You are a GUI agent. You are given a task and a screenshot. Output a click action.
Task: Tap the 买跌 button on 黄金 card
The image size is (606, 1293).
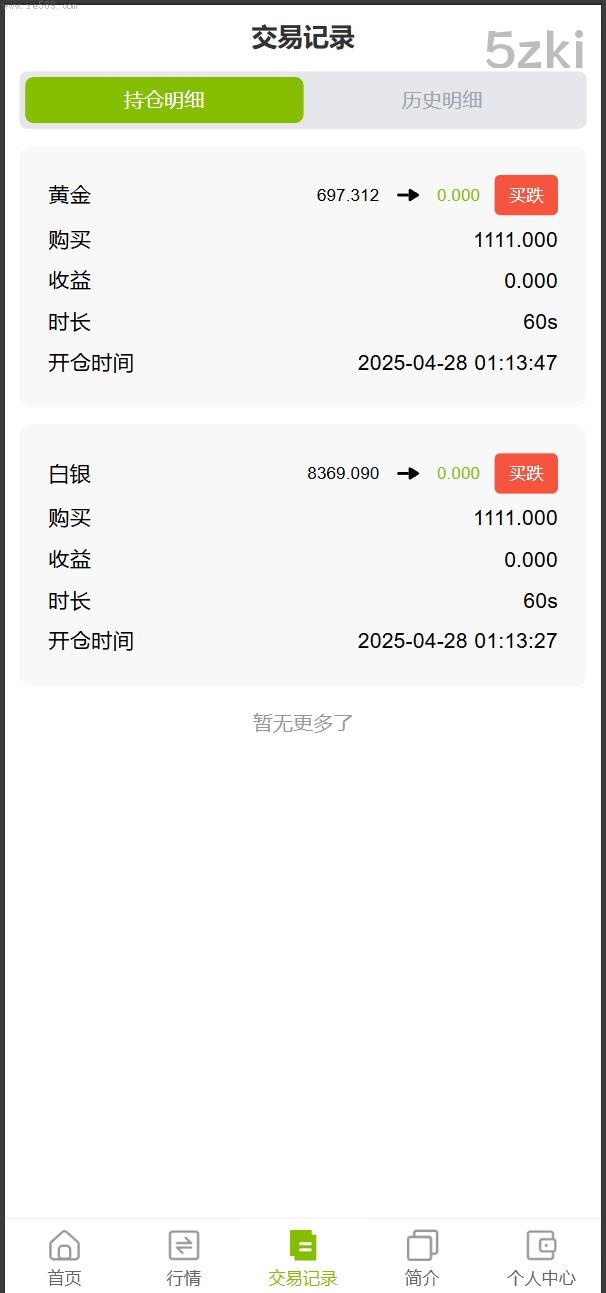point(526,195)
